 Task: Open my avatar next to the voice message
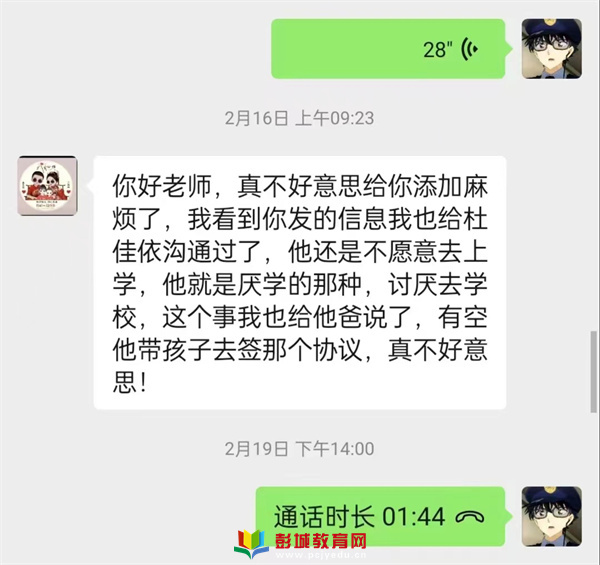551,49
